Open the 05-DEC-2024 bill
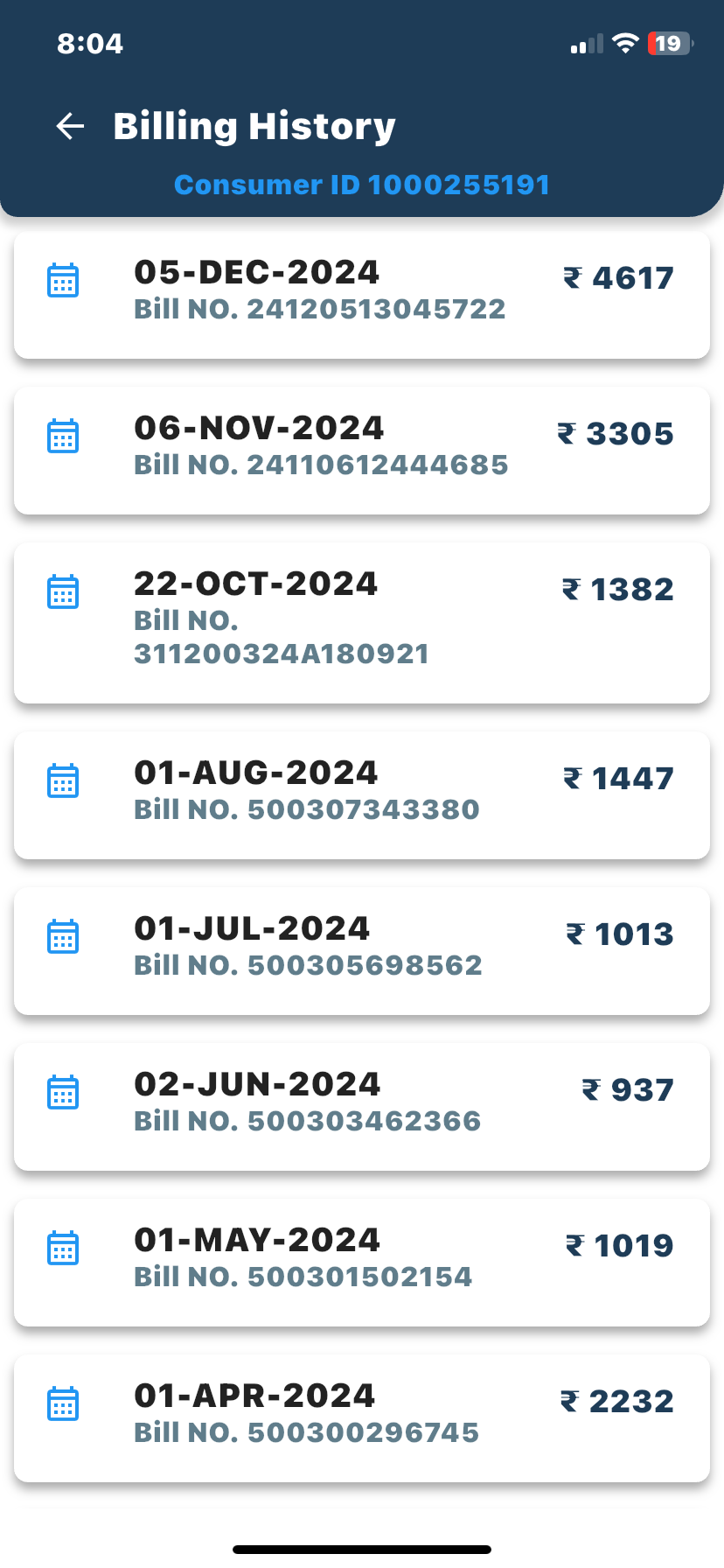Viewport: 724px width, 1568px height. (x=362, y=295)
